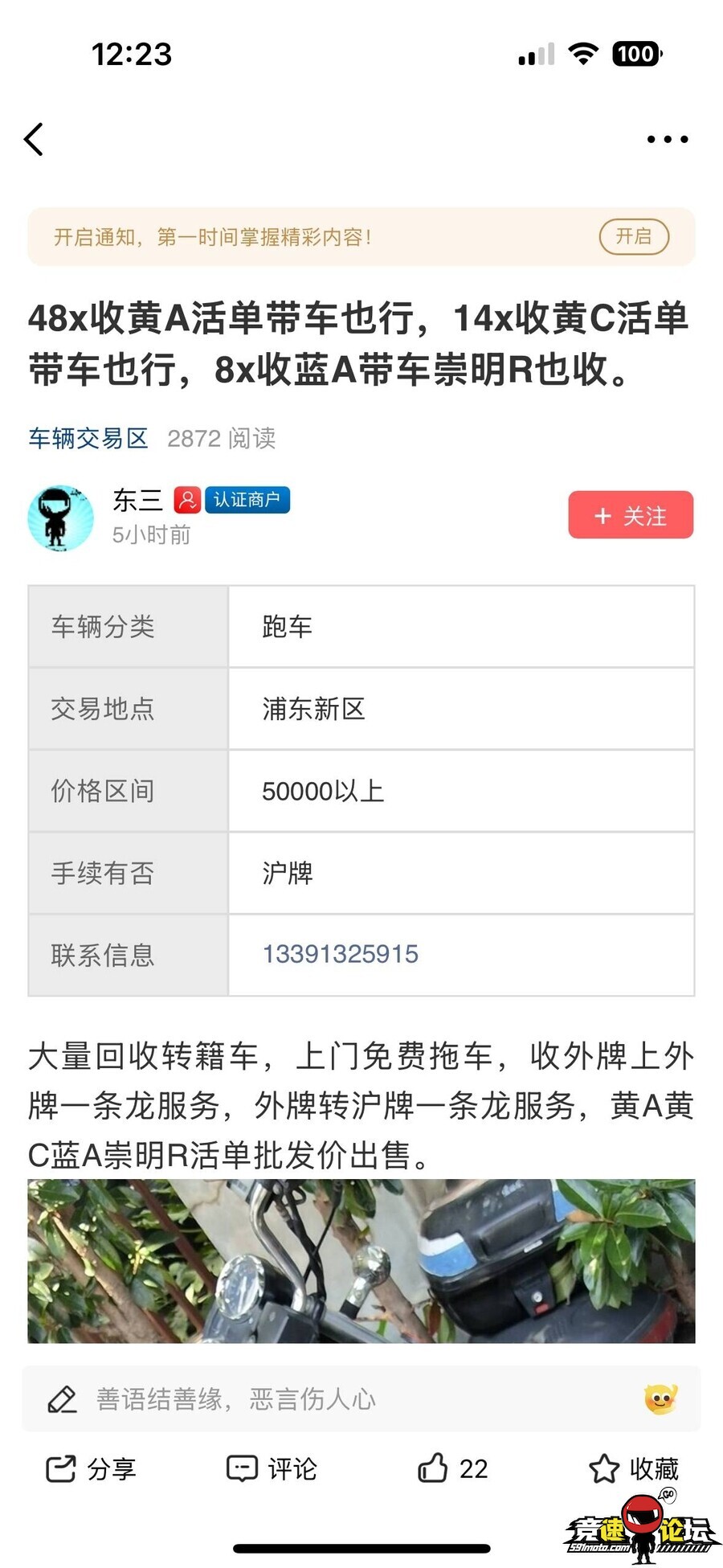The height and width of the screenshot is (1568, 723).
Task: Call the phone number 13391325915
Action: pyautogui.click(x=340, y=954)
